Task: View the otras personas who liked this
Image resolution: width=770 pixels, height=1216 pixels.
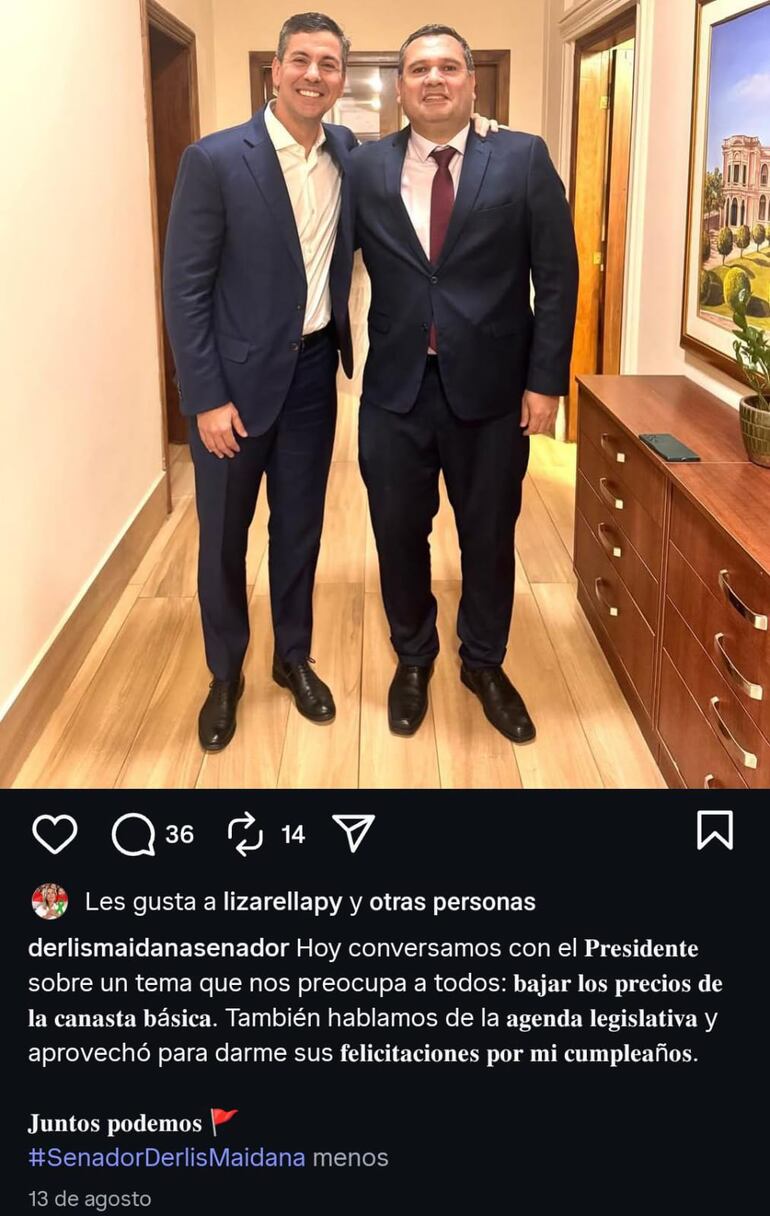Action: (452, 902)
